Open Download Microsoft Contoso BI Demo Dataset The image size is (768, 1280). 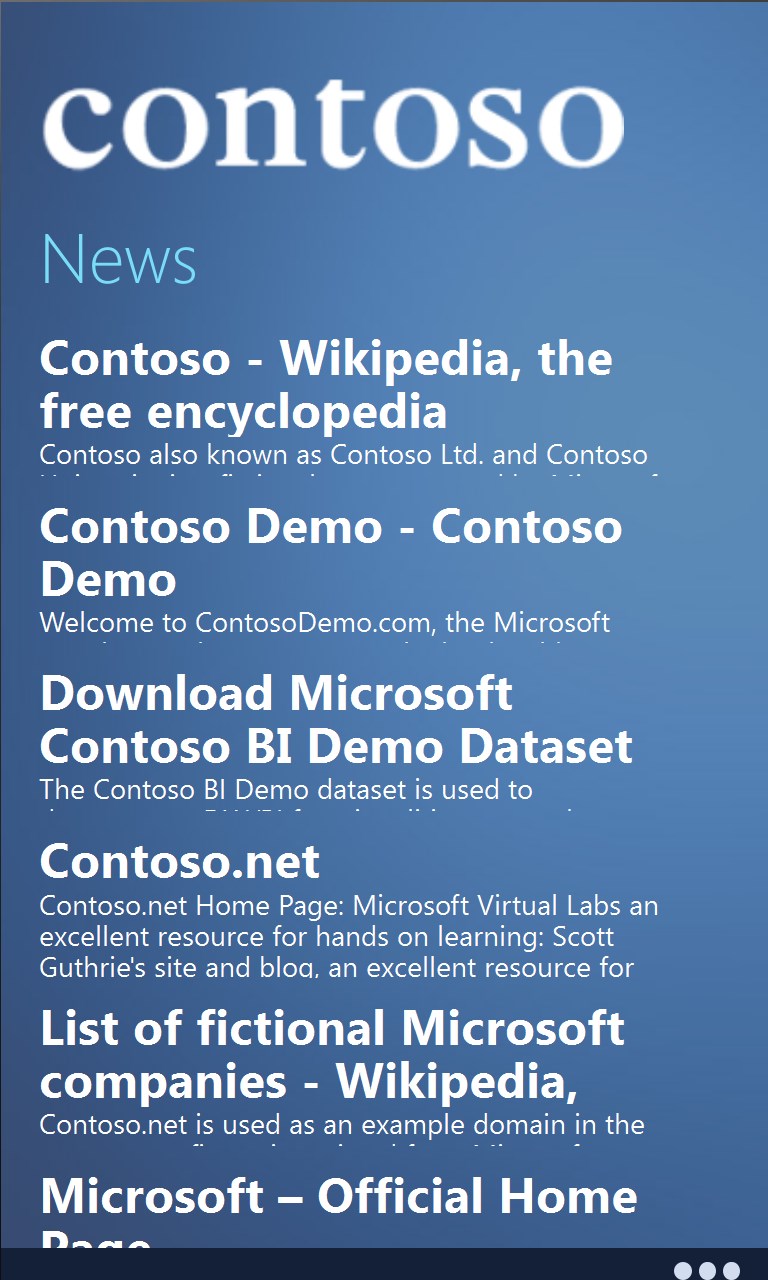[335, 720]
